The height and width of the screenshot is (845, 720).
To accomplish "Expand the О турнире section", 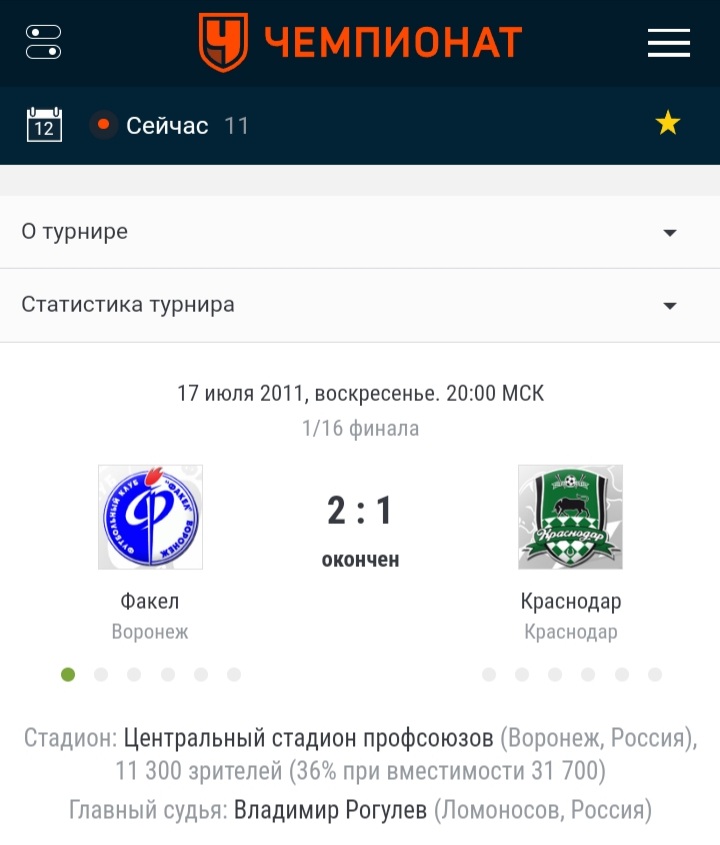I will click(360, 232).
